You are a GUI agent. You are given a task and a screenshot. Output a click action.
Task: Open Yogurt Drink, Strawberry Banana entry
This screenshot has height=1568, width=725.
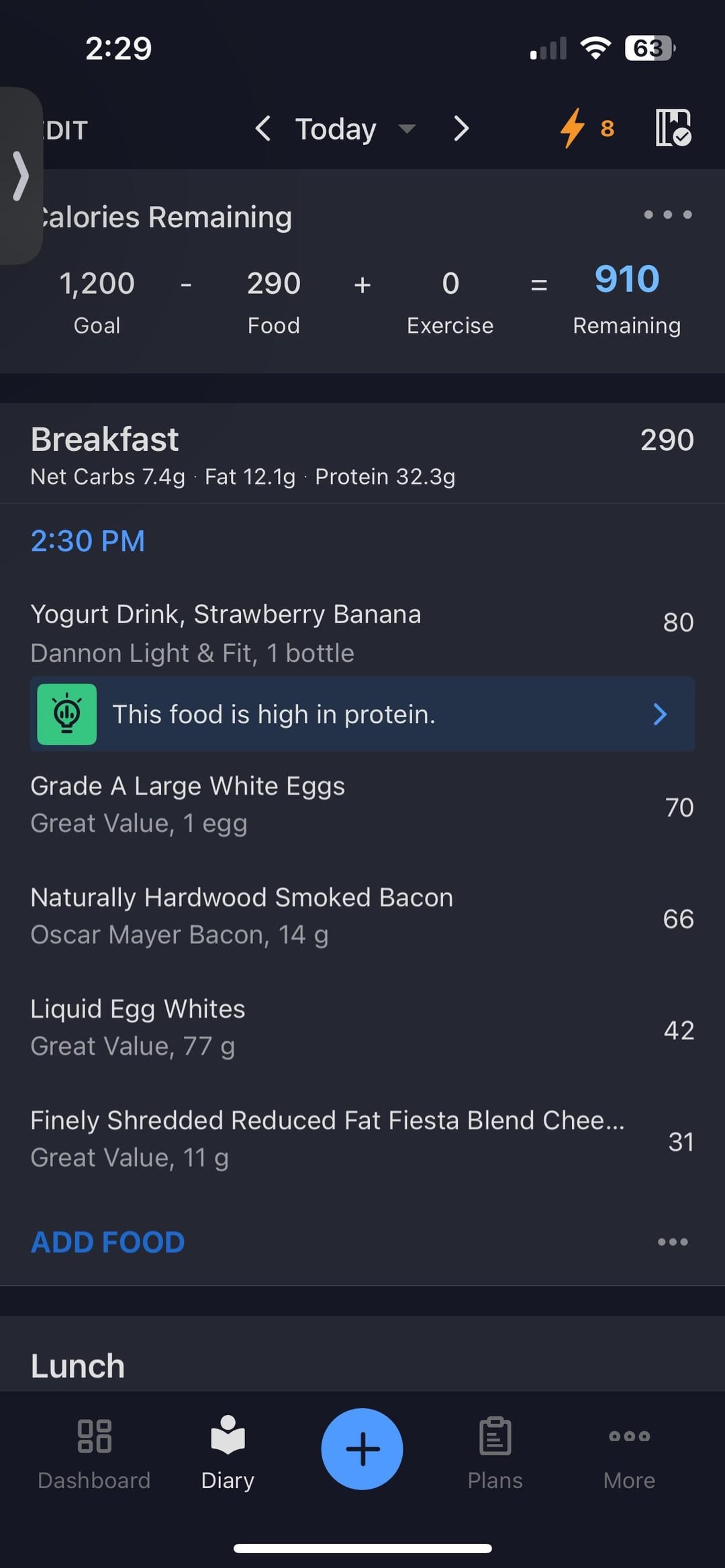point(362,633)
